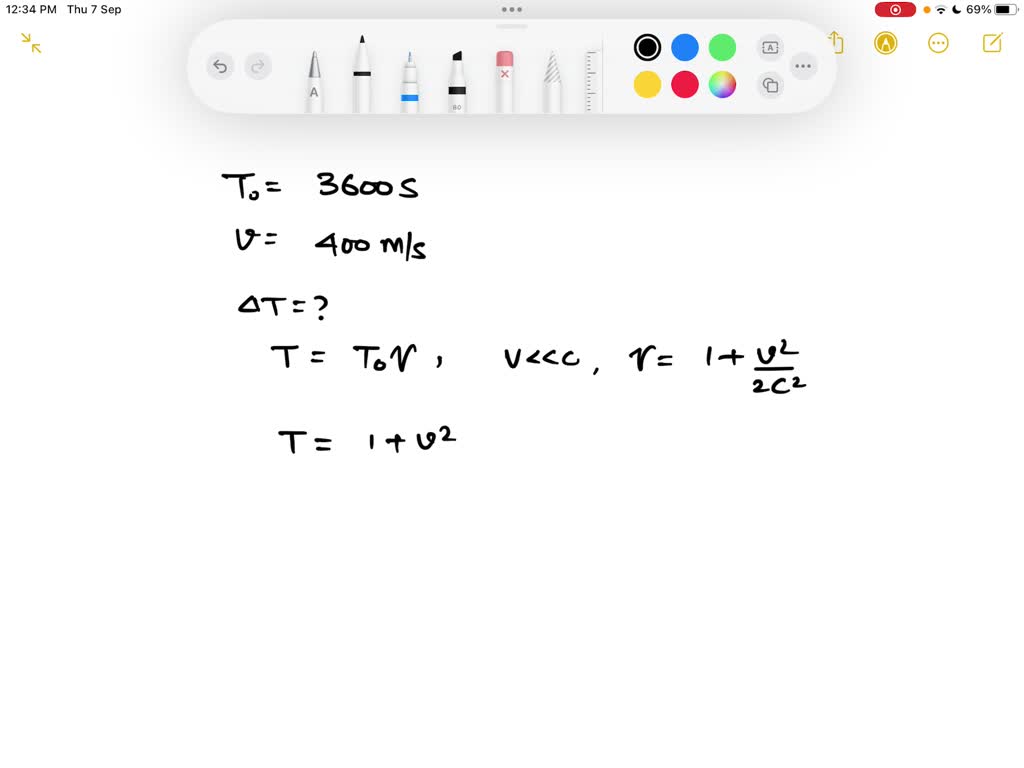This screenshot has width=1024, height=768.
Task: Share this note
Action: (x=836, y=43)
